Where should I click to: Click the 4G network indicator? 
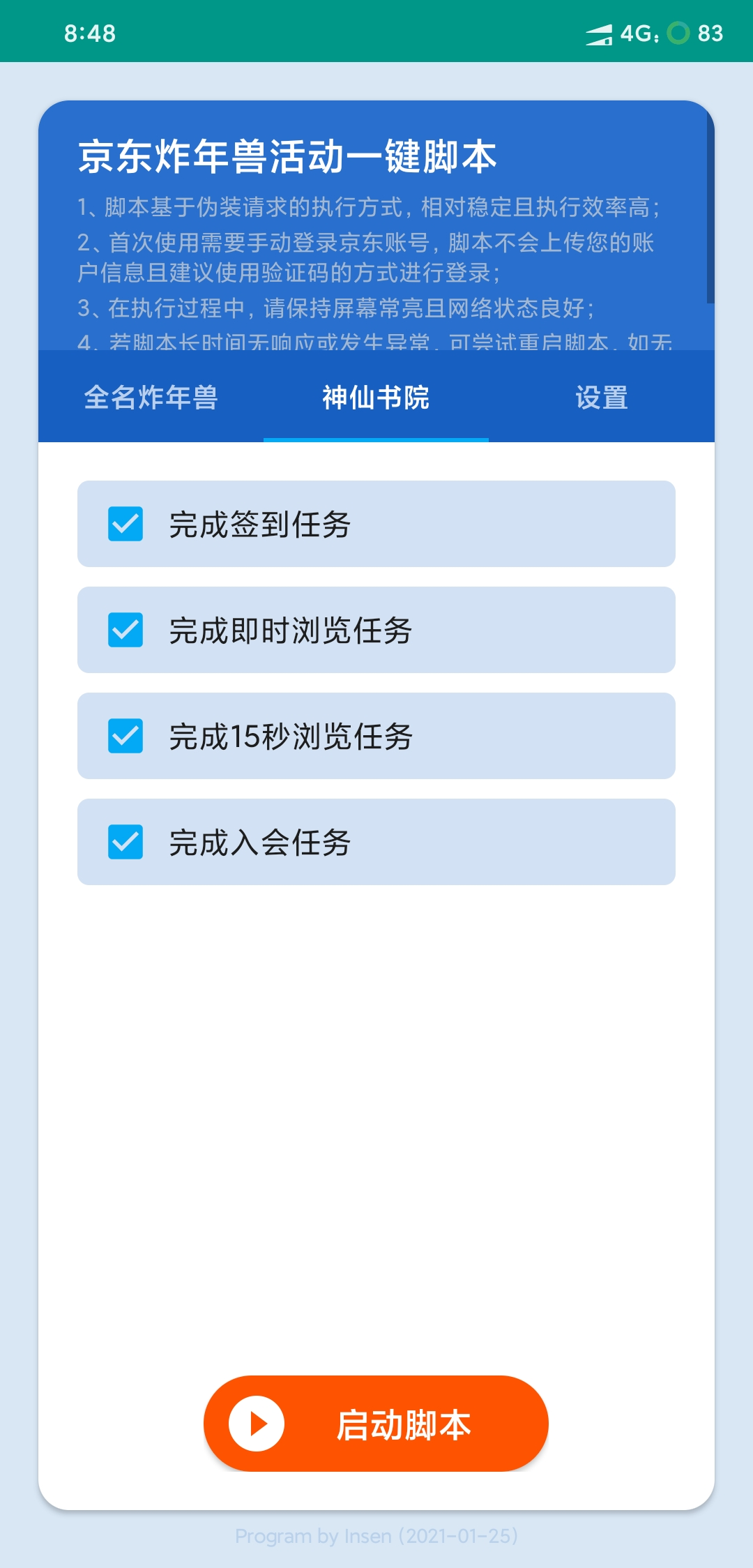pyautogui.click(x=638, y=32)
